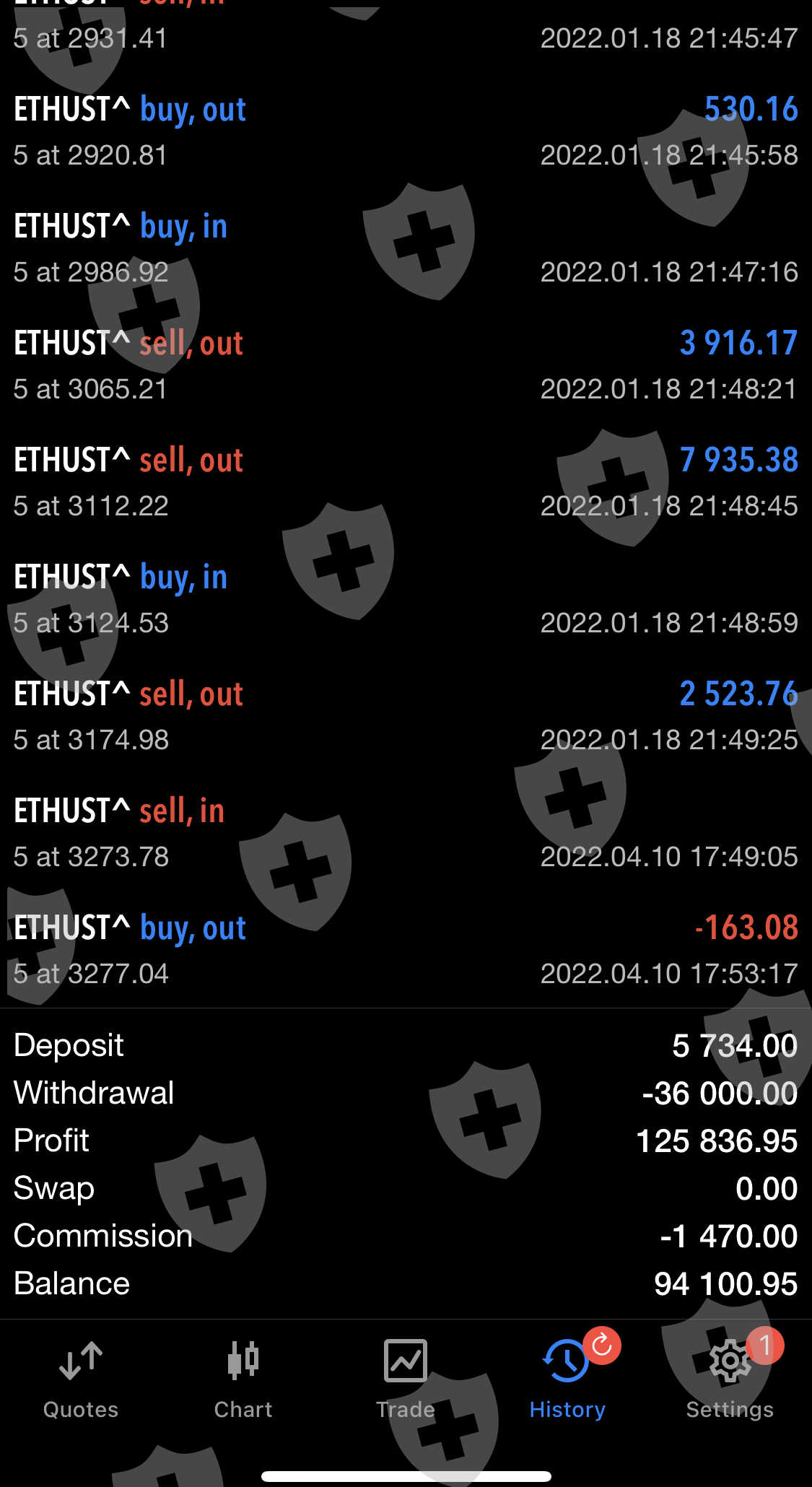Tap the sell, out deal at 3112.22
Viewport: 812px width, 1487px height.
tap(406, 482)
